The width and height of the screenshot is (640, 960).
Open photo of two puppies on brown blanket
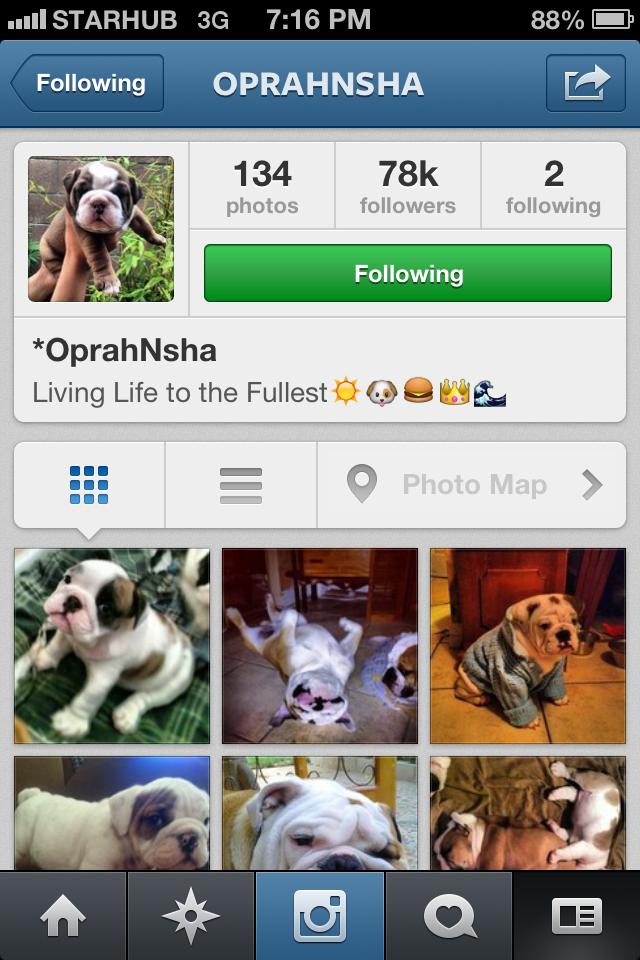click(x=528, y=813)
